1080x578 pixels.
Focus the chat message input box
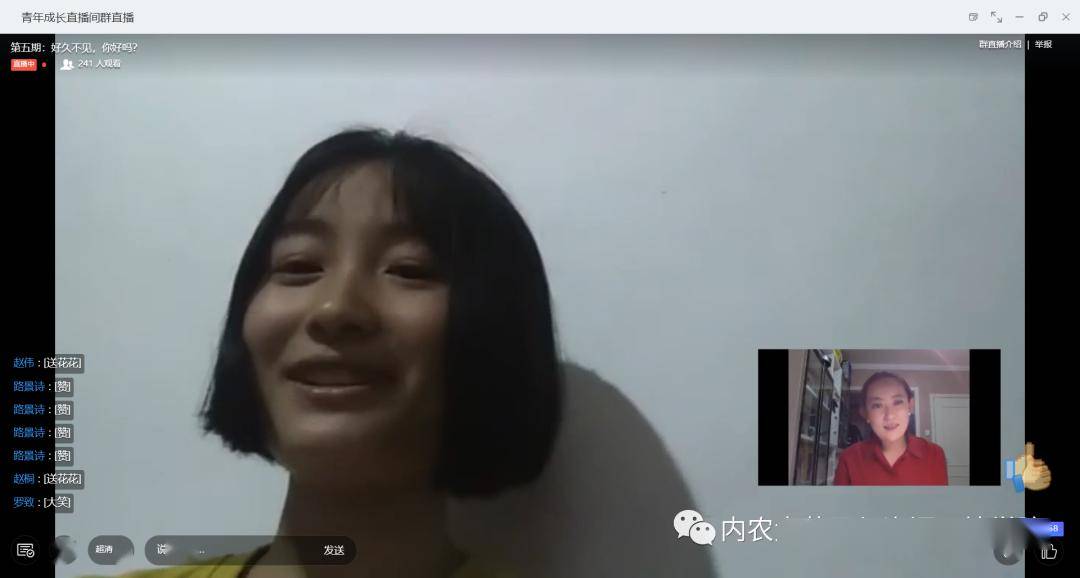click(x=235, y=550)
